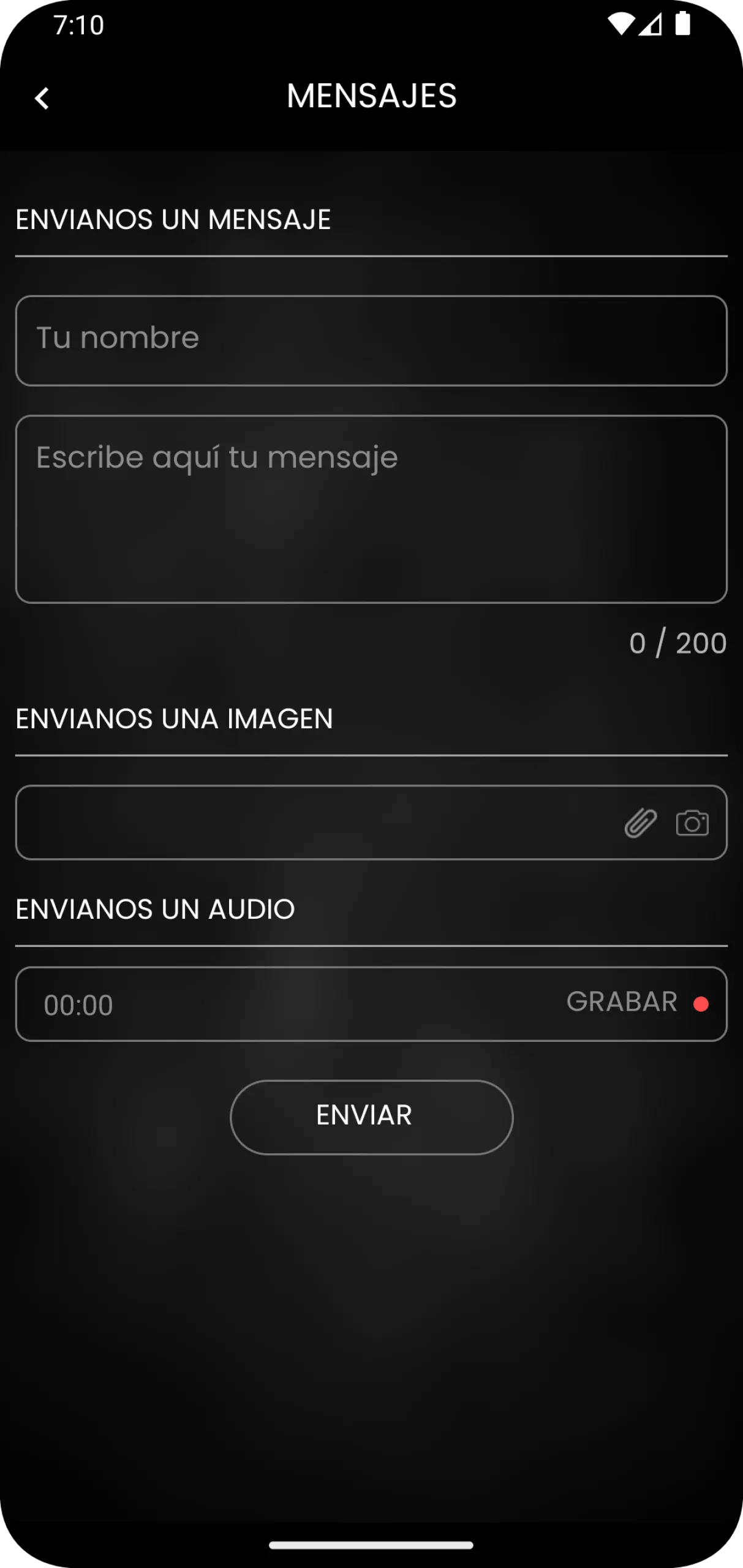743x1568 pixels.
Task: Open the ENVIANOS UNA IMAGEN section
Action: (x=173, y=718)
